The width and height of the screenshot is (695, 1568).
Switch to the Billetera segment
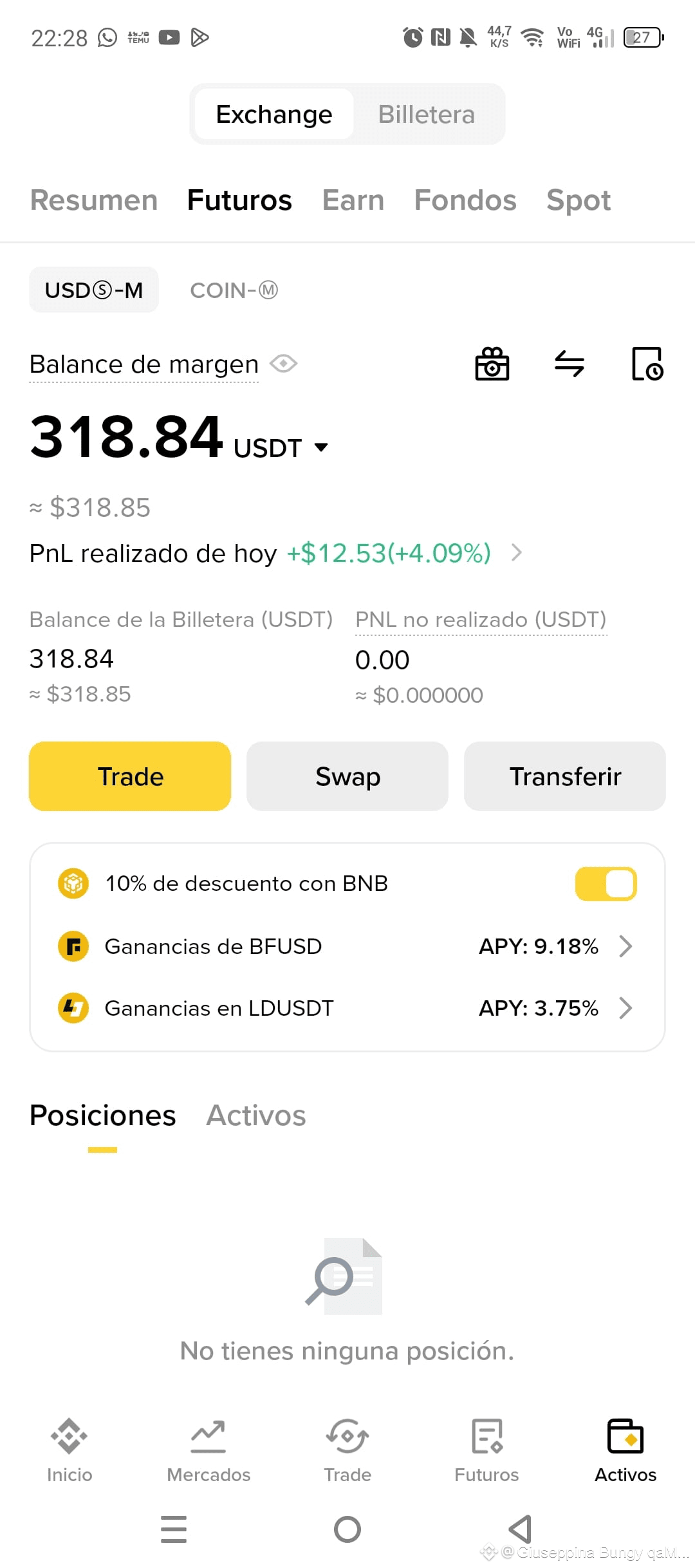click(x=426, y=115)
